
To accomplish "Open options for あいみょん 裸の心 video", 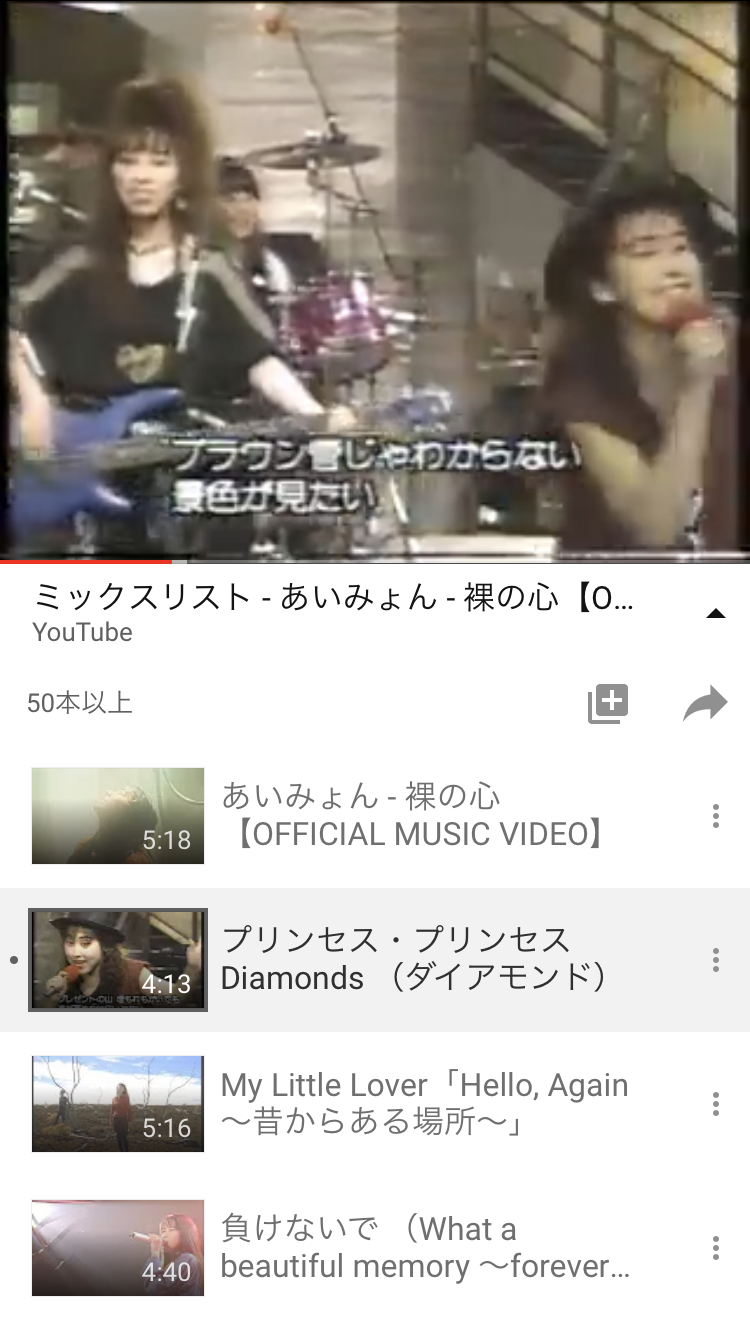I will click(x=716, y=816).
